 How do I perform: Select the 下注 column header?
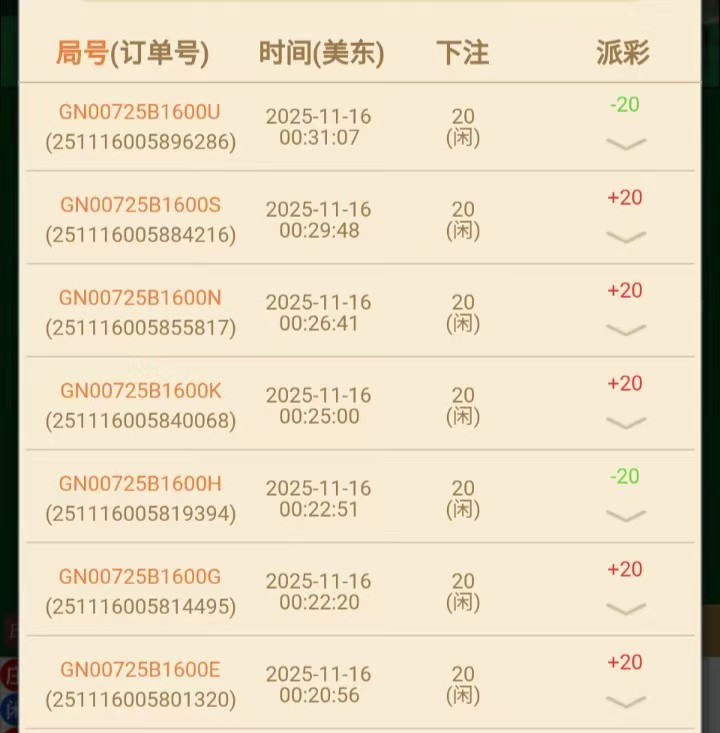click(x=462, y=53)
